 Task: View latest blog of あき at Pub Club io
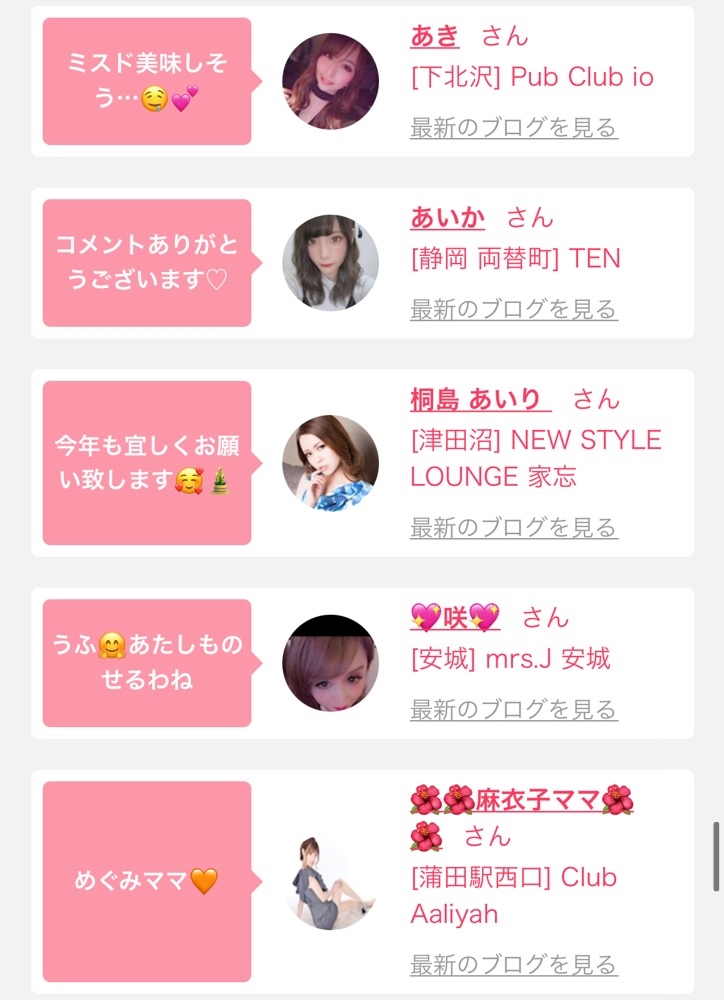(x=513, y=128)
